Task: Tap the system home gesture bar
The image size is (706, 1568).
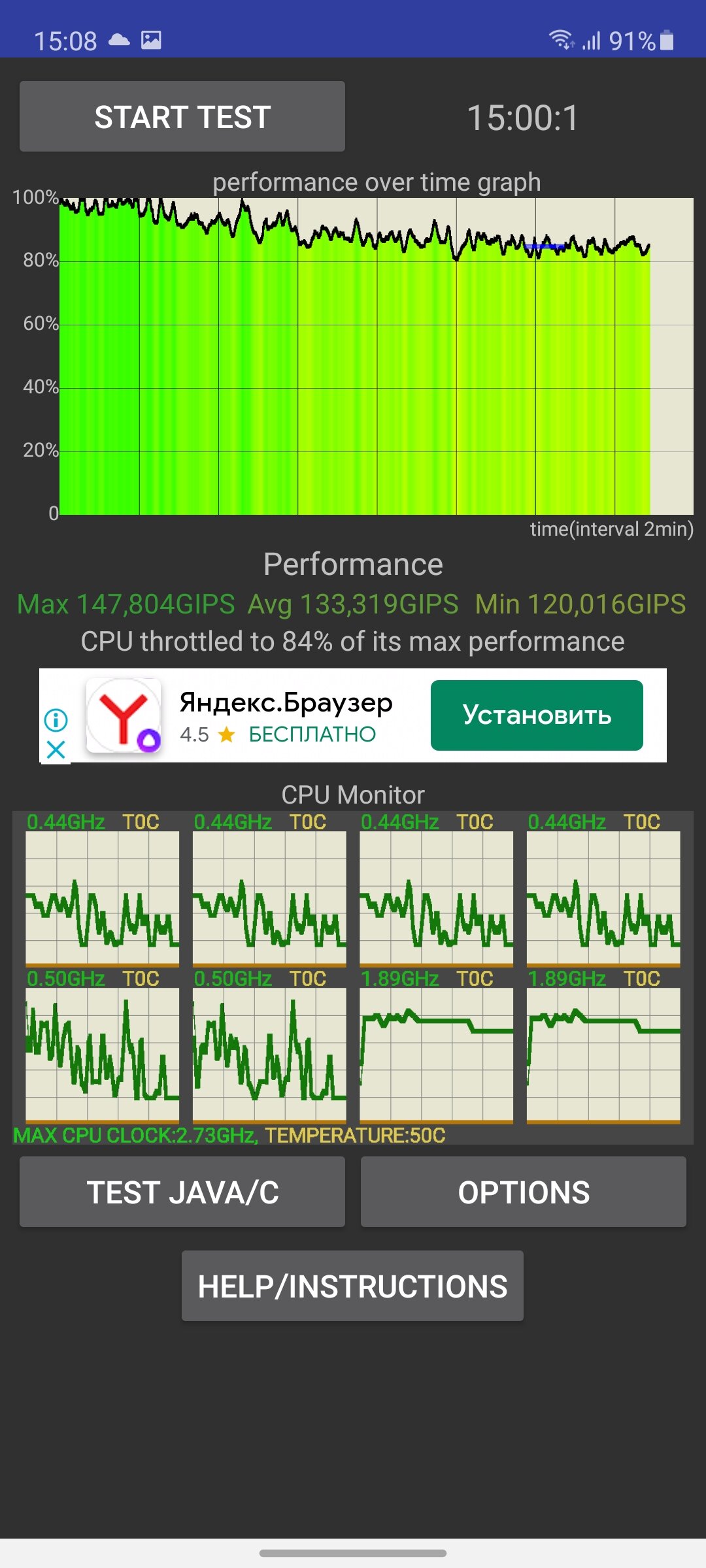Action: pyautogui.click(x=353, y=1553)
